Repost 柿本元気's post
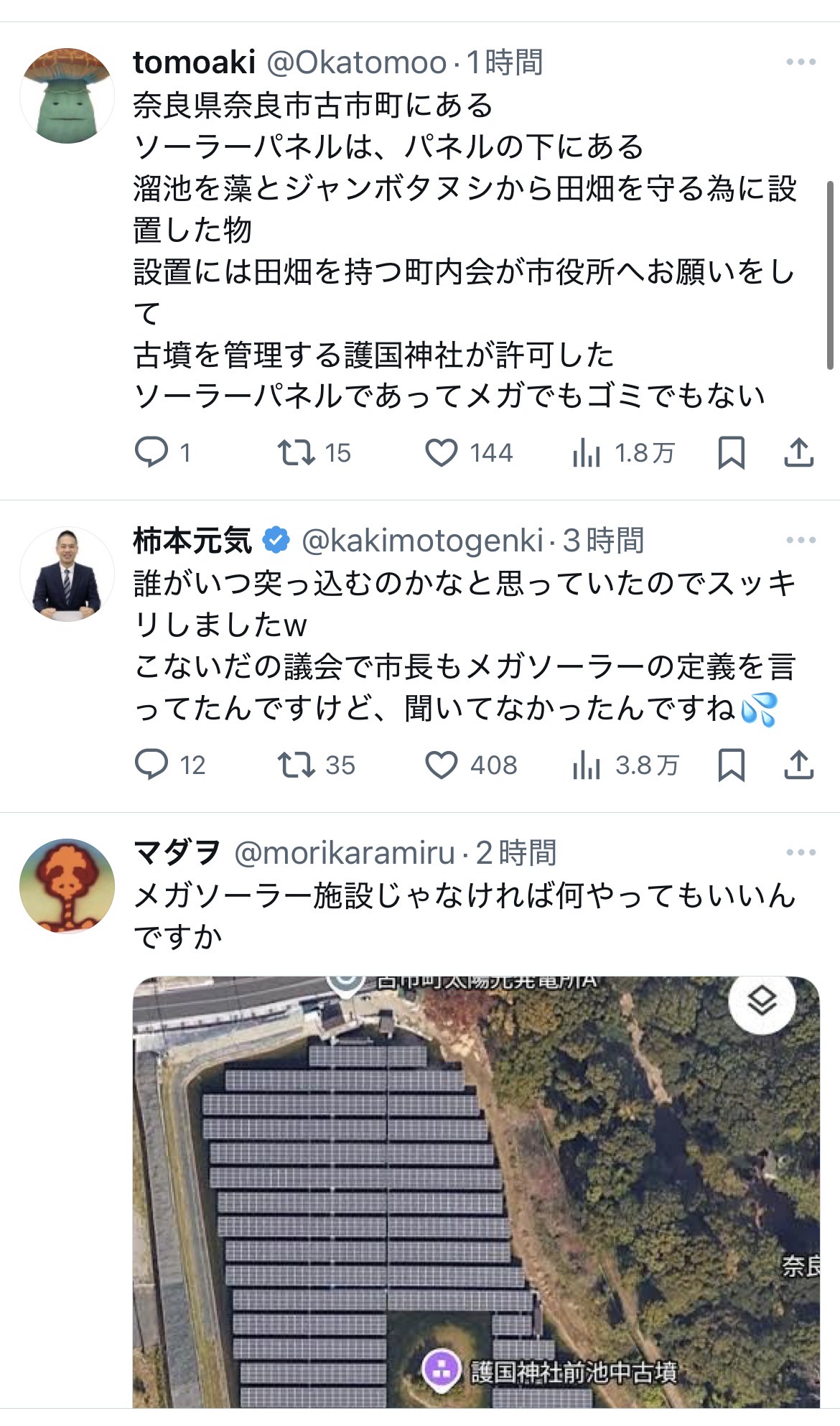Screen dimensions: 840x1426 [x=296, y=765]
